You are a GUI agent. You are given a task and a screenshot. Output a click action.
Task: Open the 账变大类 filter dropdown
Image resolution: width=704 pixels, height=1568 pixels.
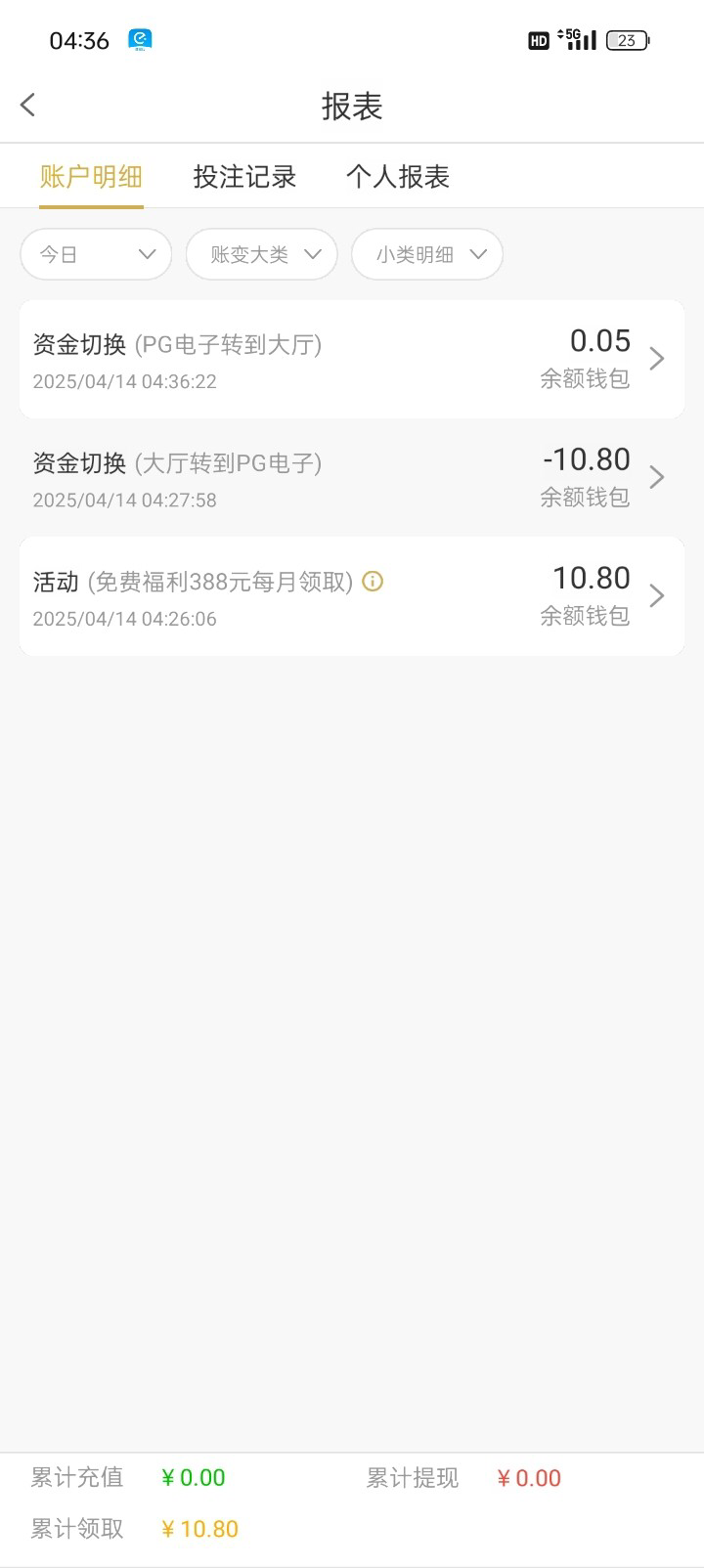point(261,255)
